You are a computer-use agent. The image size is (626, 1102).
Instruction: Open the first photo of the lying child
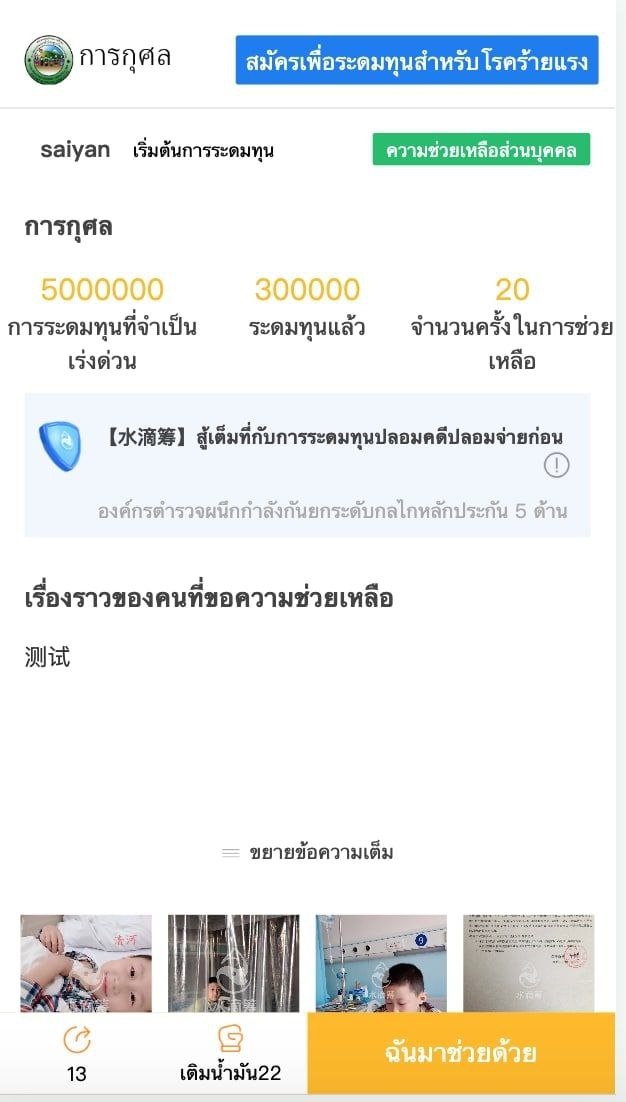pos(86,962)
